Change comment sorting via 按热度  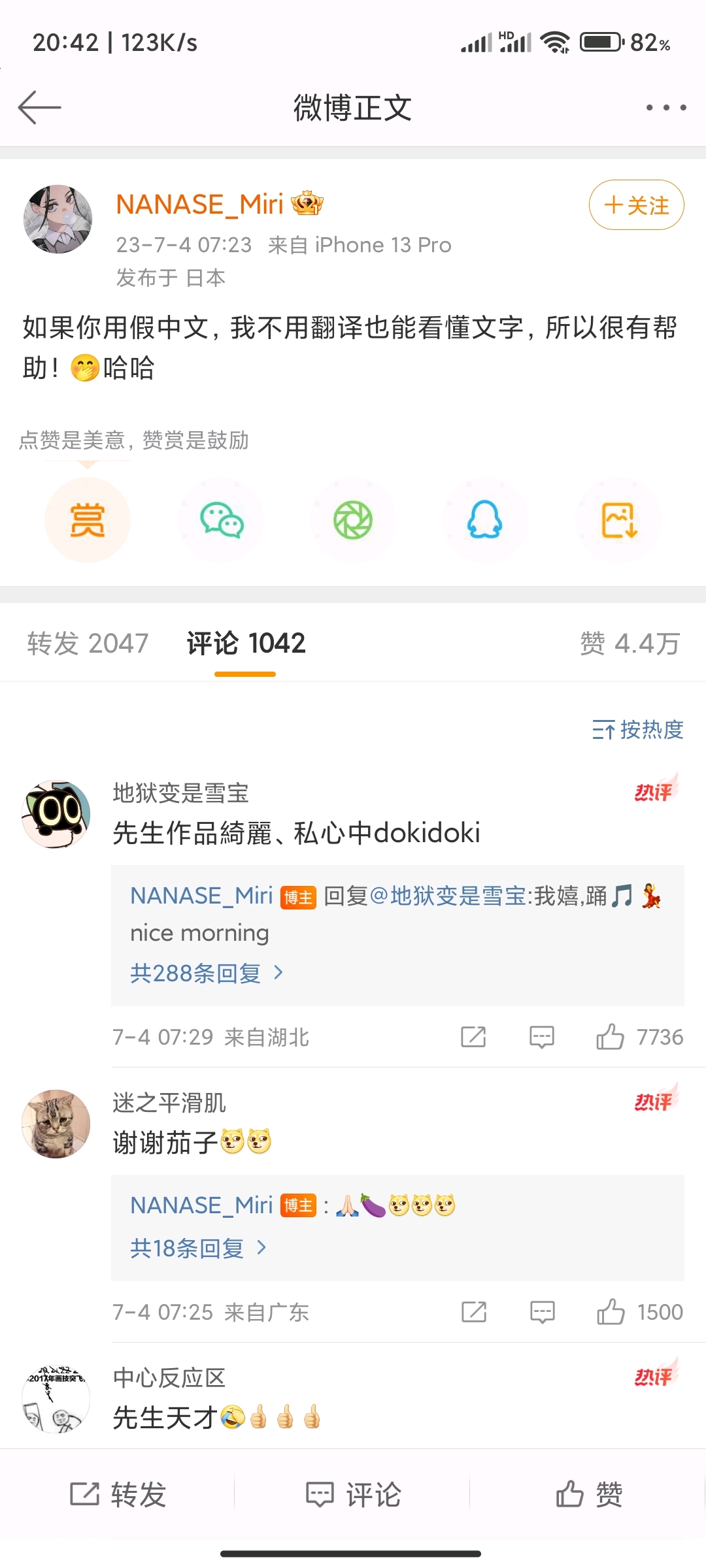637,729
